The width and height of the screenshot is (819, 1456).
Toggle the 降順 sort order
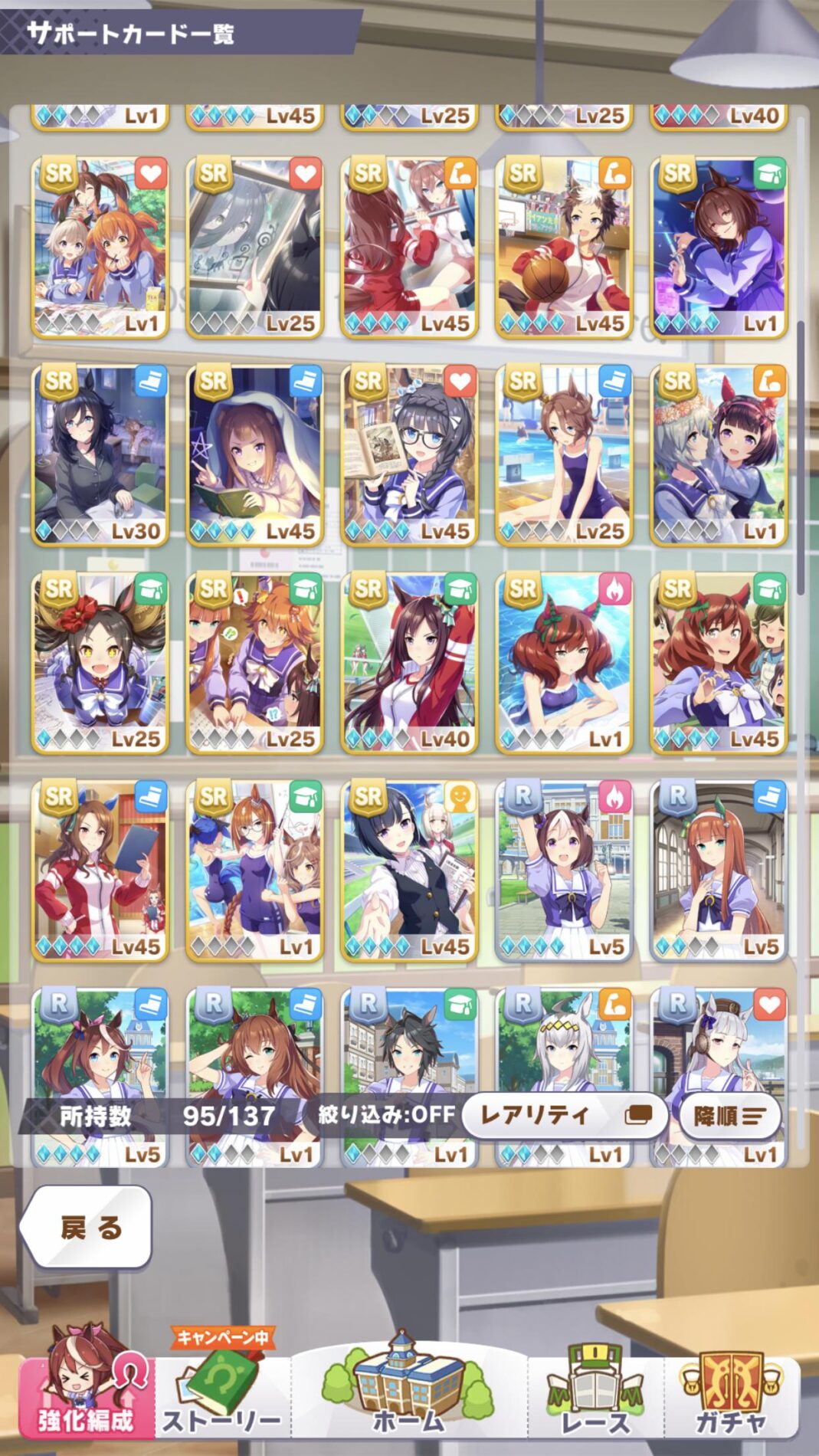[729, 1116]
